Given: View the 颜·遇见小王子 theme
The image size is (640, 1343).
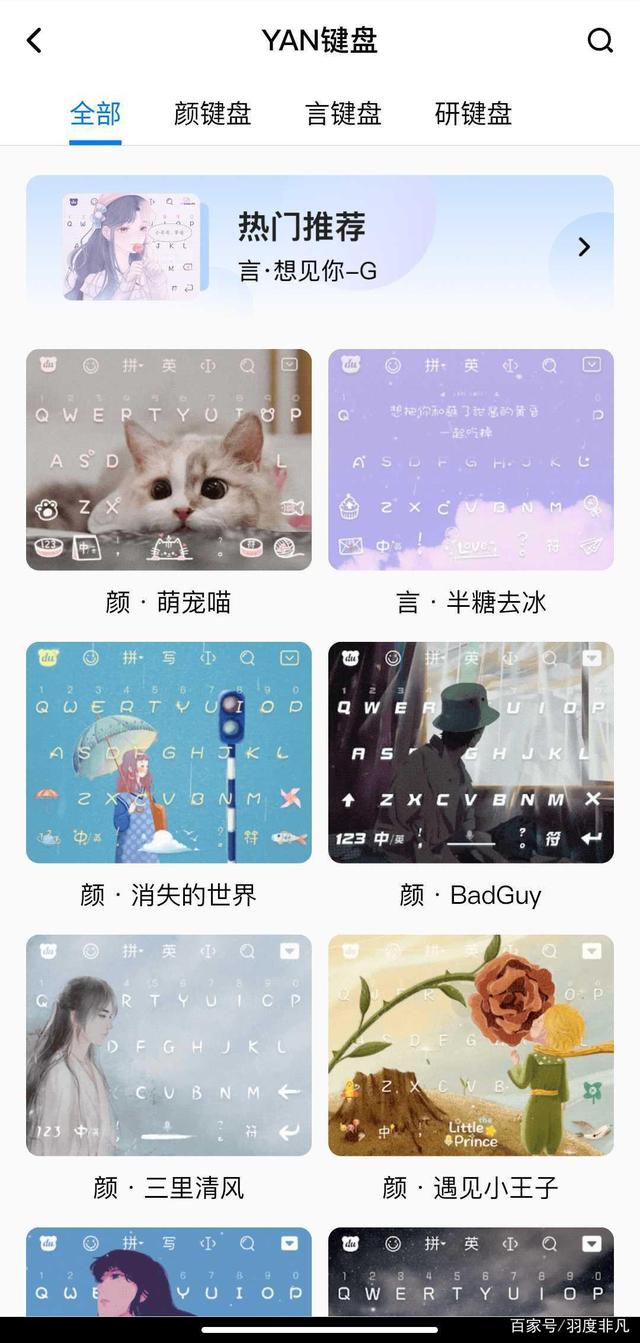Looking at the screenshot, I should pyautogui.click(x=470, y=1045).
